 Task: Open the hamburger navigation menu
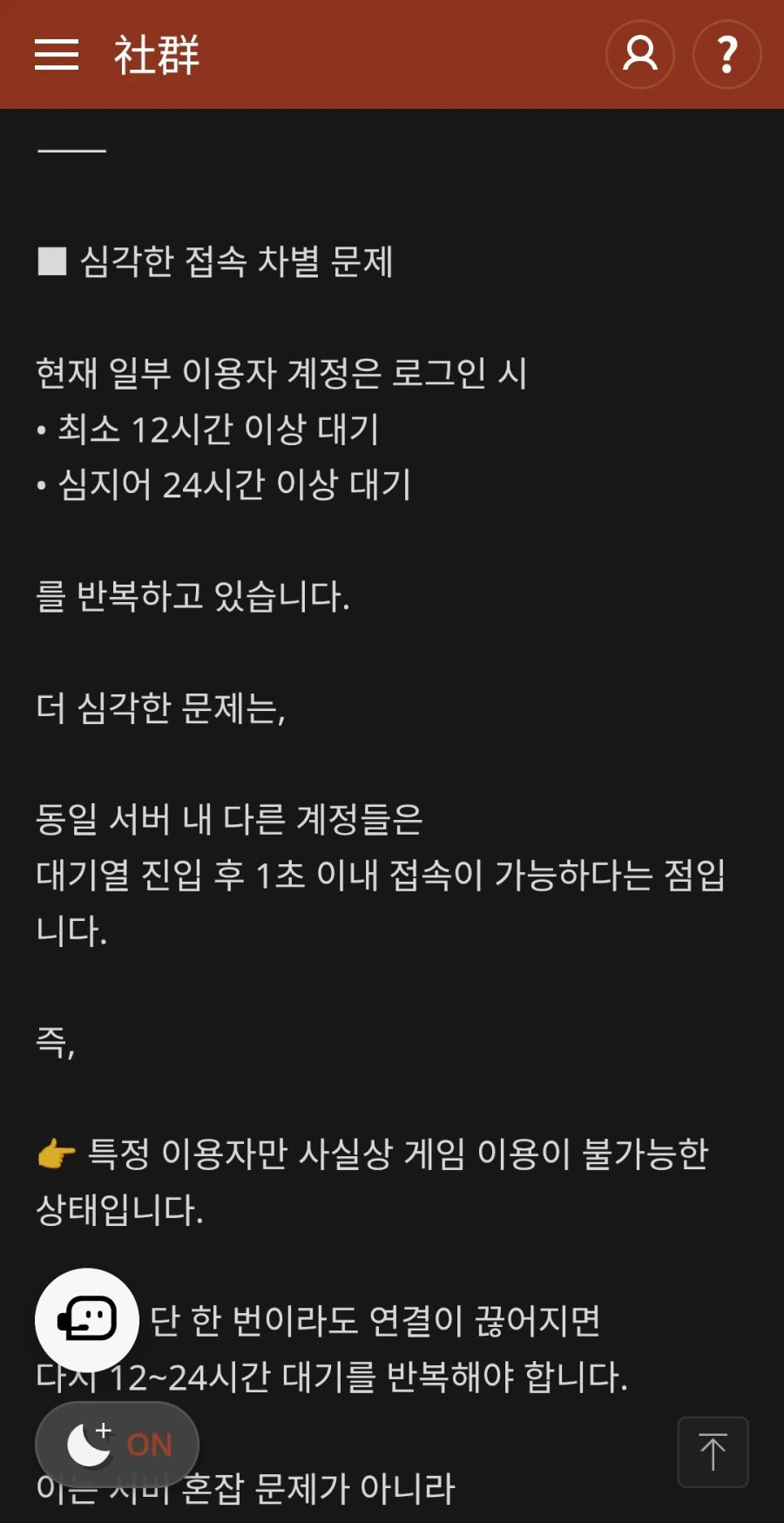pyautogui.click(x=56, y=54)
